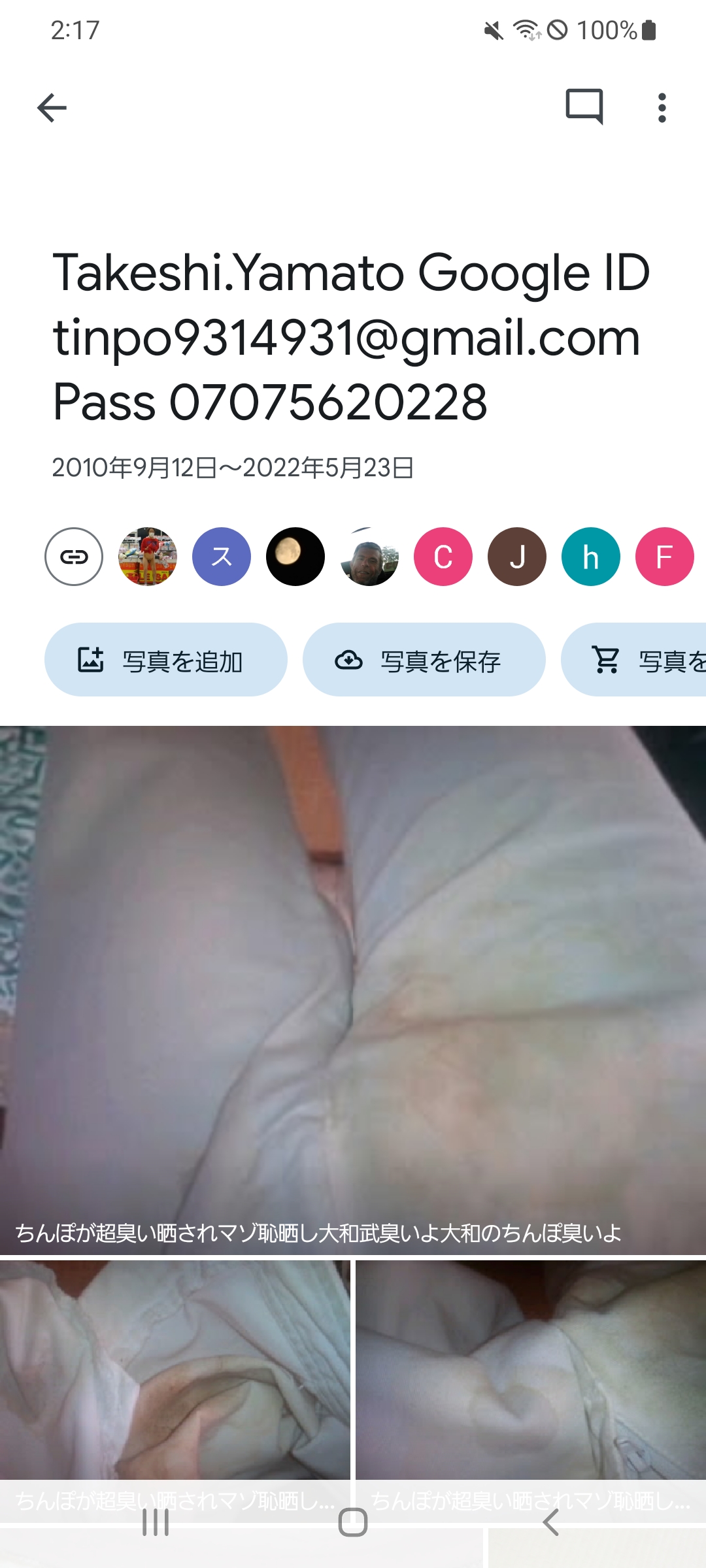Tap the share link chain icon
This screenshot has height=1568, width=706.
73,556
